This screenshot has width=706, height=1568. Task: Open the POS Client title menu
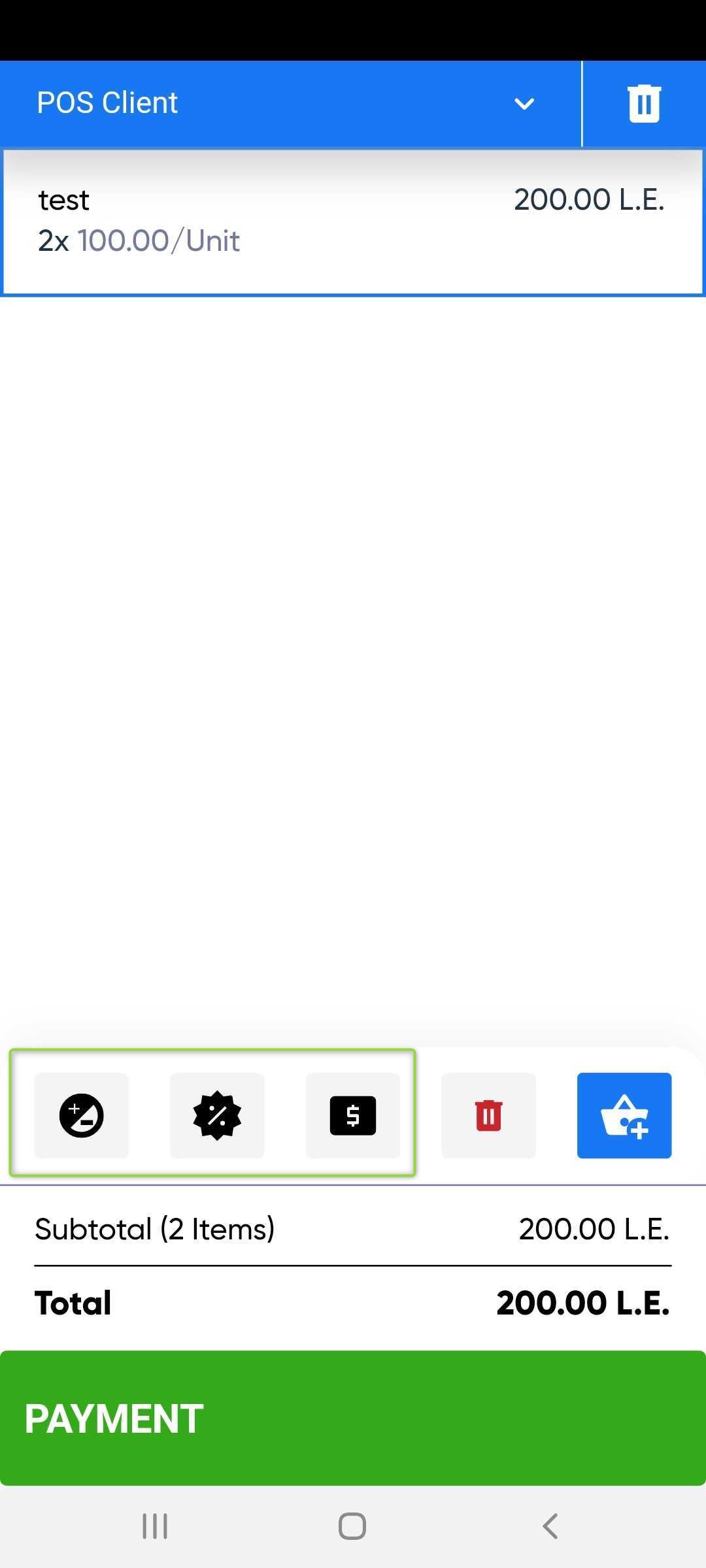(108, 103)
